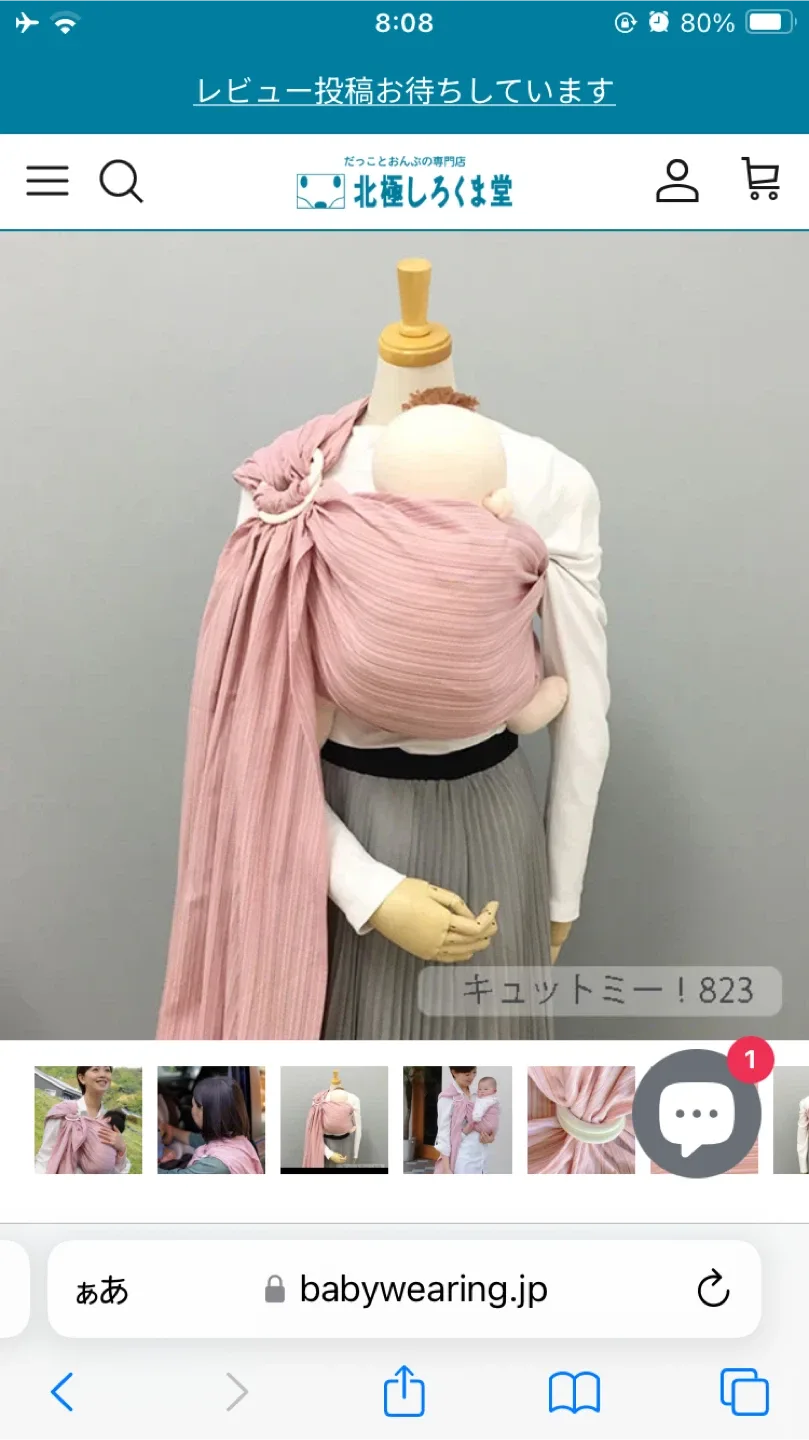The image size is (809, 1440).
Task: Select the thumbnail of smiling woman outdoors
Action: tap(88, 1120)
